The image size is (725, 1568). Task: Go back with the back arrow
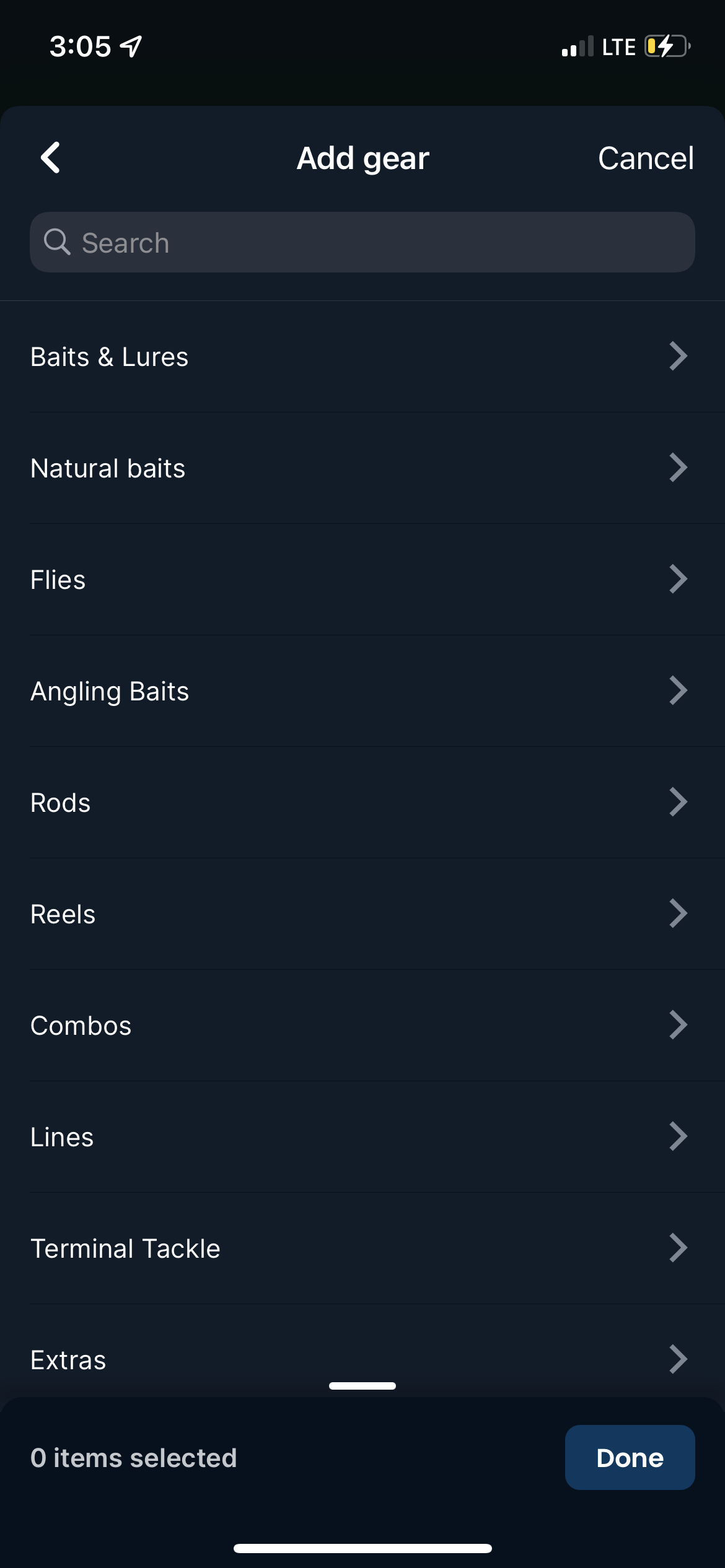[51, 158]
